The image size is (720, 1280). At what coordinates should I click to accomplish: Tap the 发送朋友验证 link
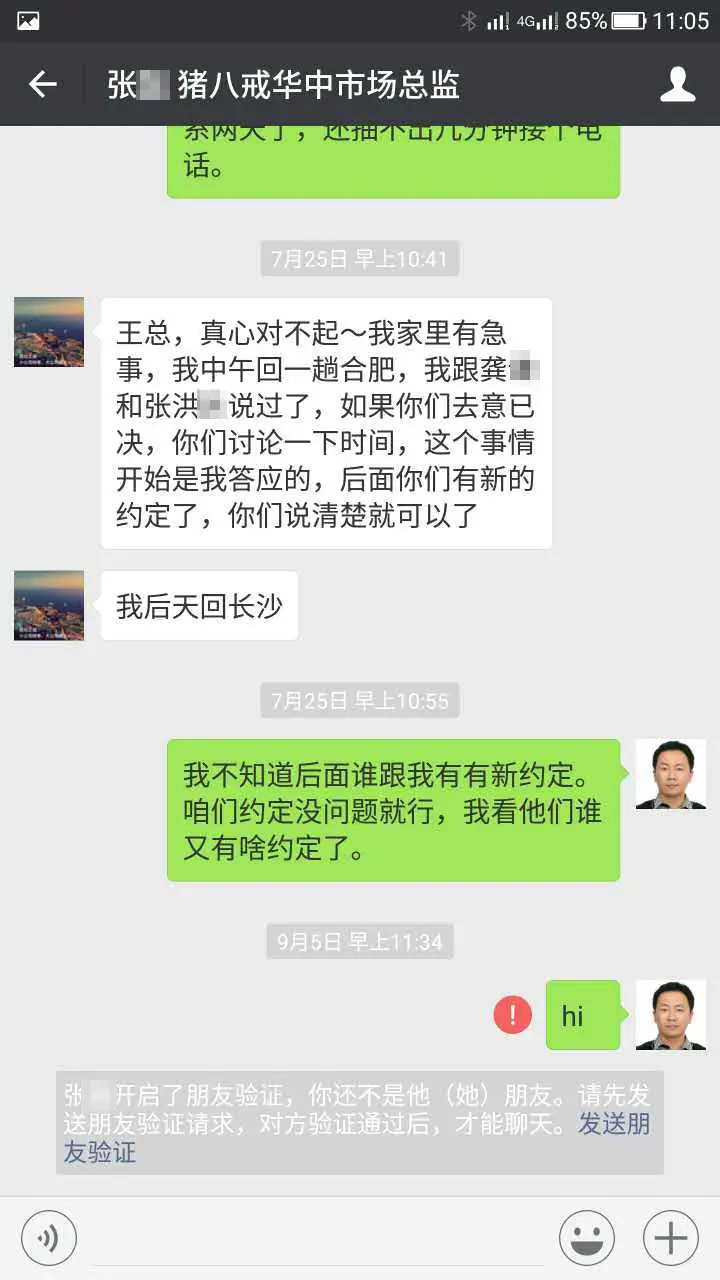612,1124
